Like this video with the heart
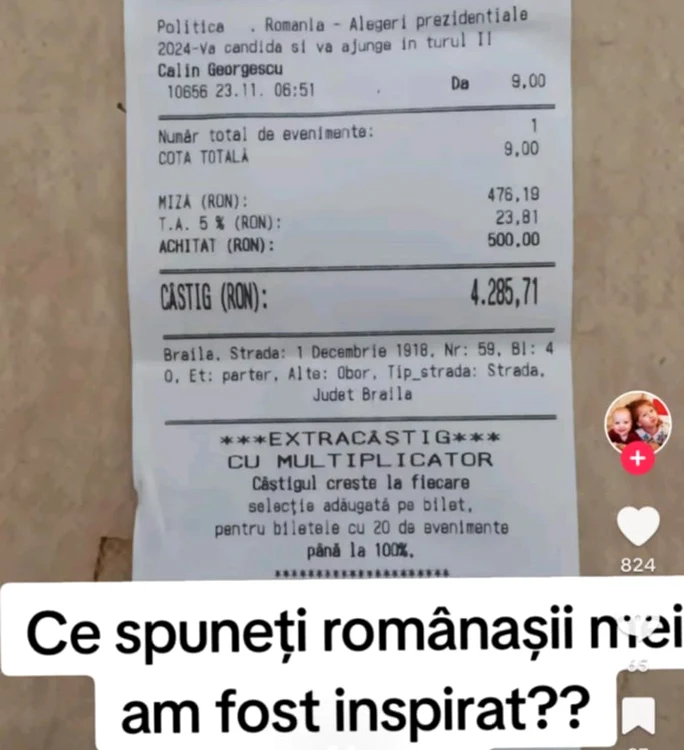This screenshot has height=750, width=684. (638, 526)
